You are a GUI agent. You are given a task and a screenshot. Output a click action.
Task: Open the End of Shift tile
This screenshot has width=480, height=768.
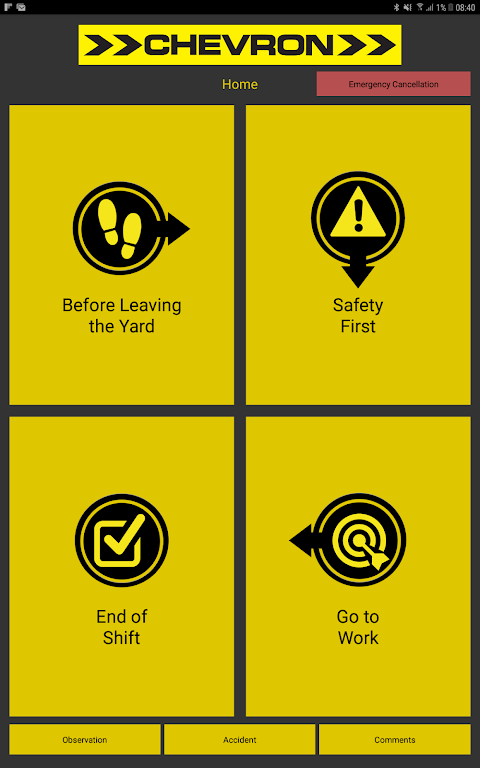[121, 567]
